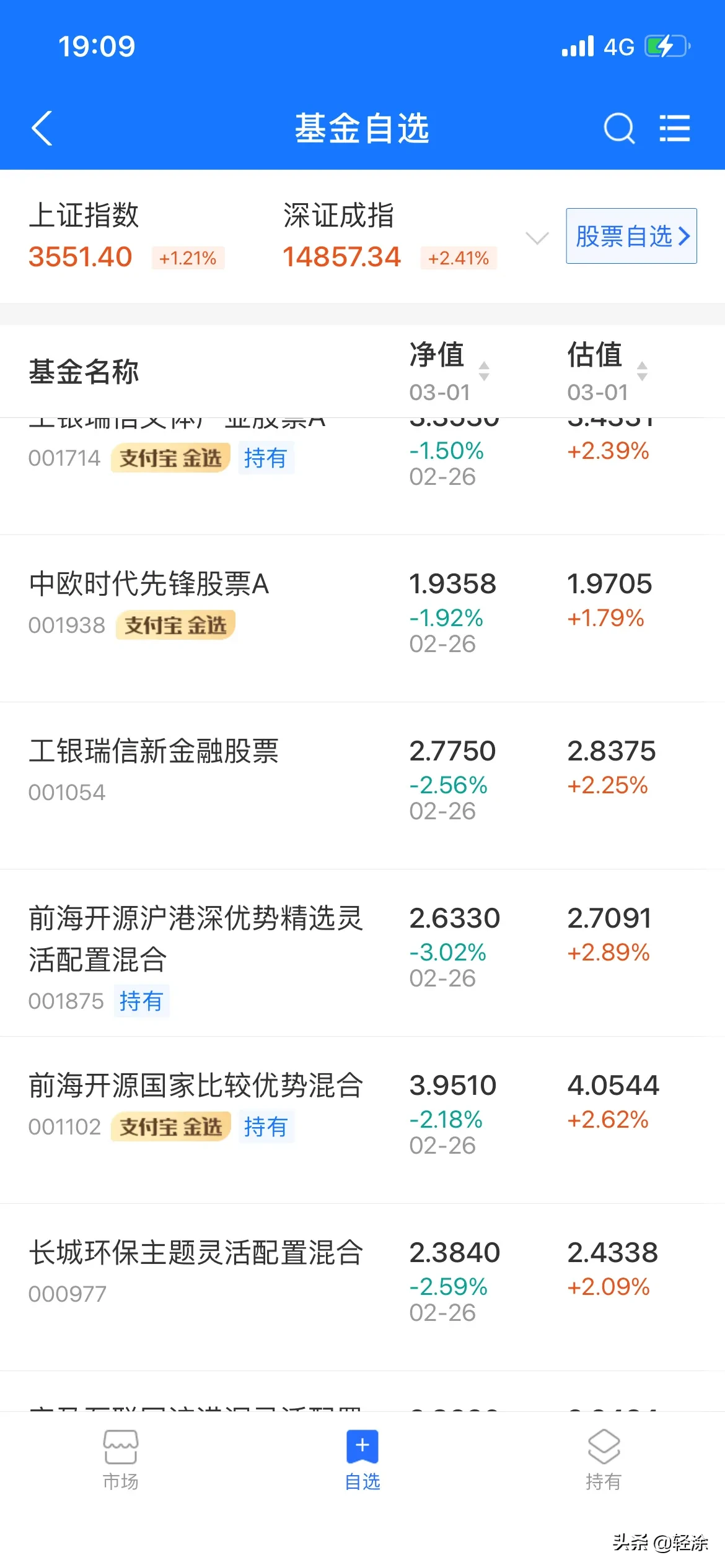Open fund 工银瑞信新金融股票
725x1568 pixels.
(154, 752)
